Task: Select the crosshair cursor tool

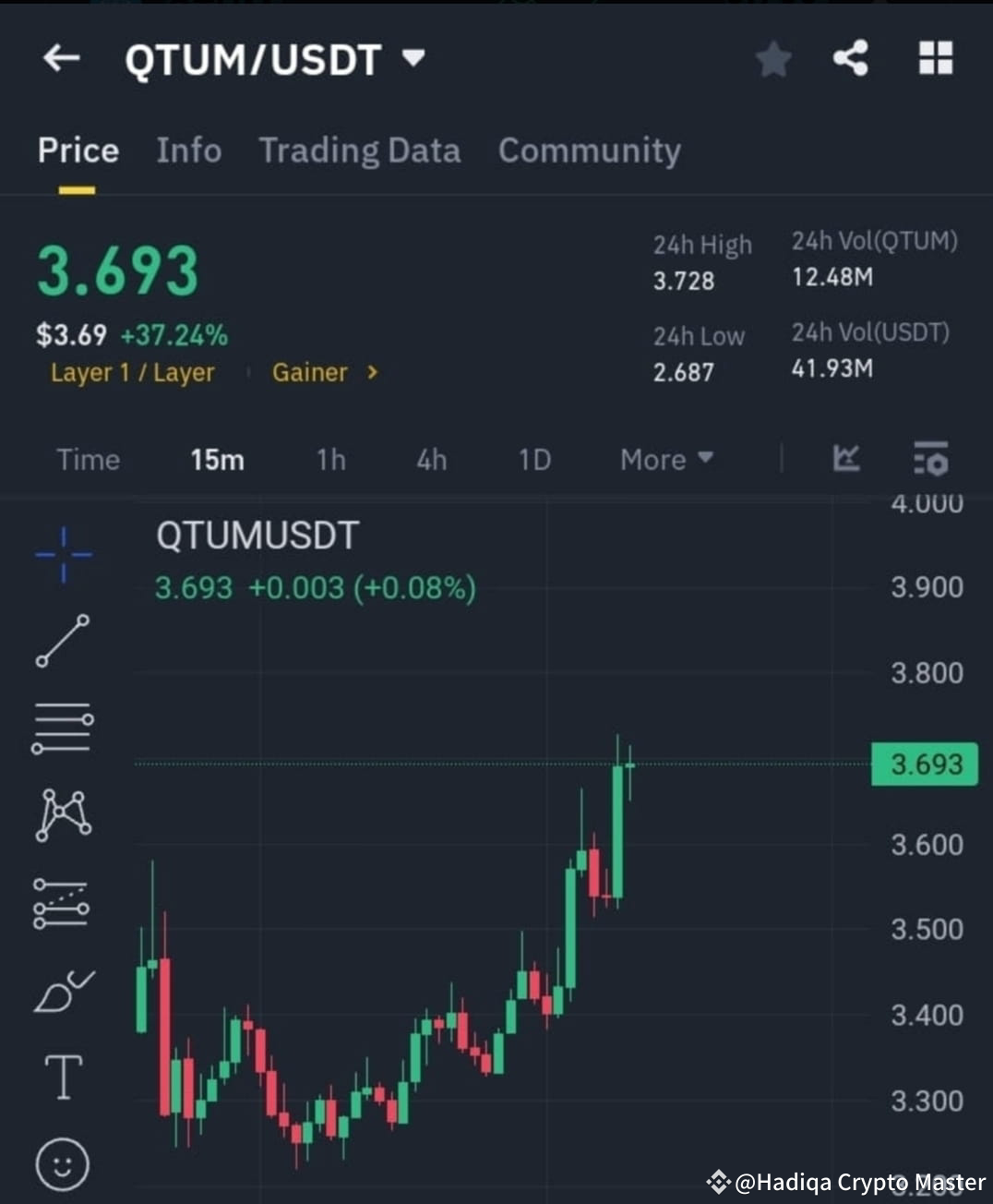Action: coord(62,552)
